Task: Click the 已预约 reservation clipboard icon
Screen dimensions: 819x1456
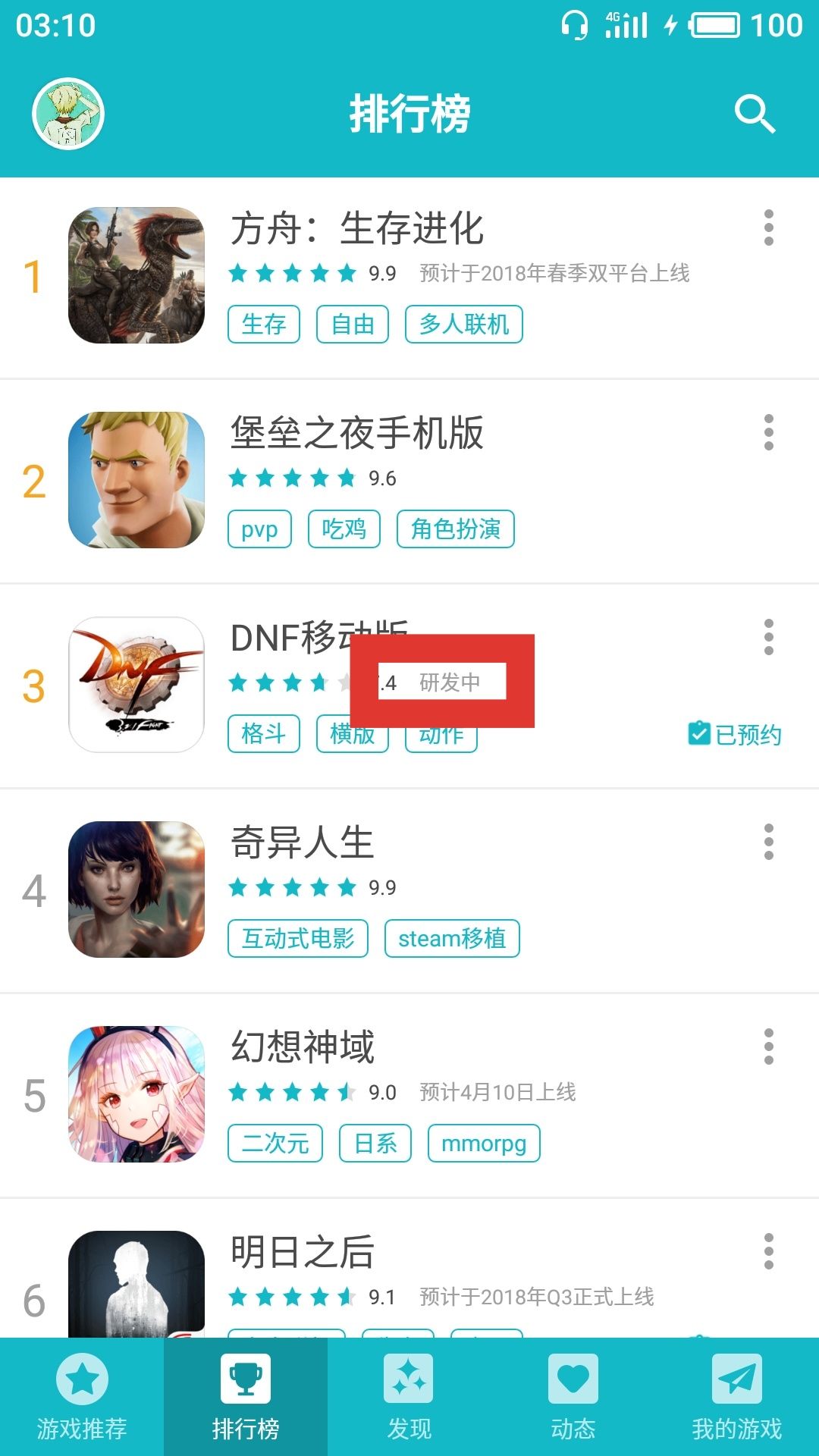Action: 698,733
